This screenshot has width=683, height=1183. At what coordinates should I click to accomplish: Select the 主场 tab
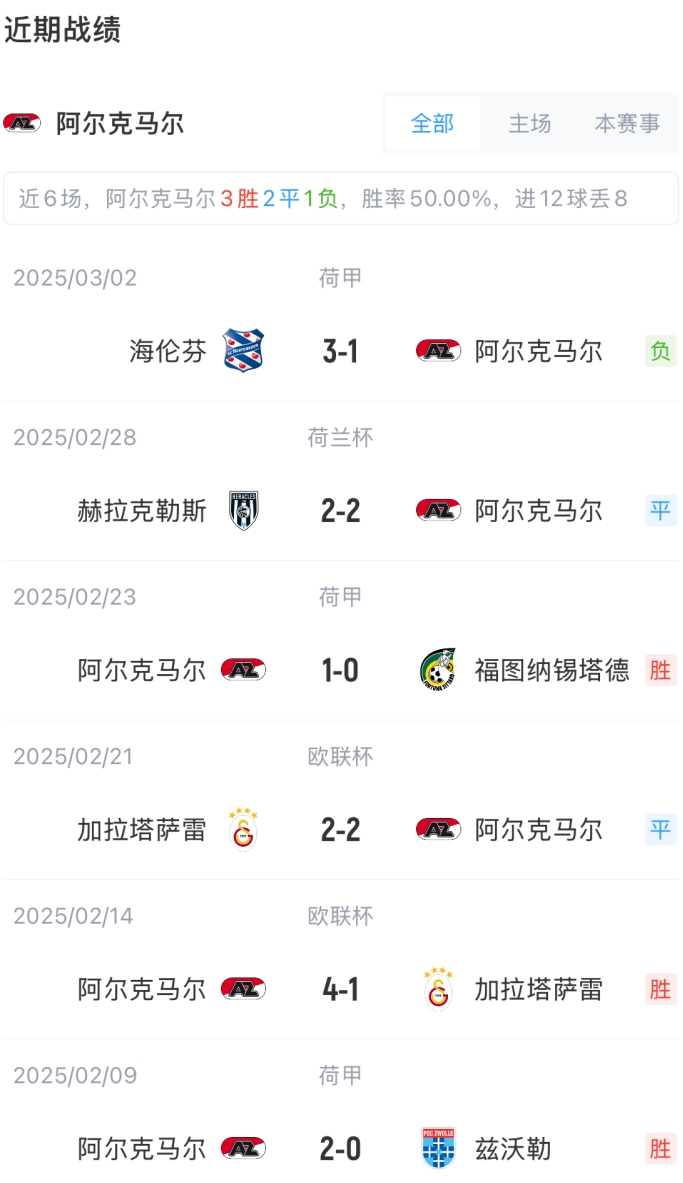pos(529,124)
